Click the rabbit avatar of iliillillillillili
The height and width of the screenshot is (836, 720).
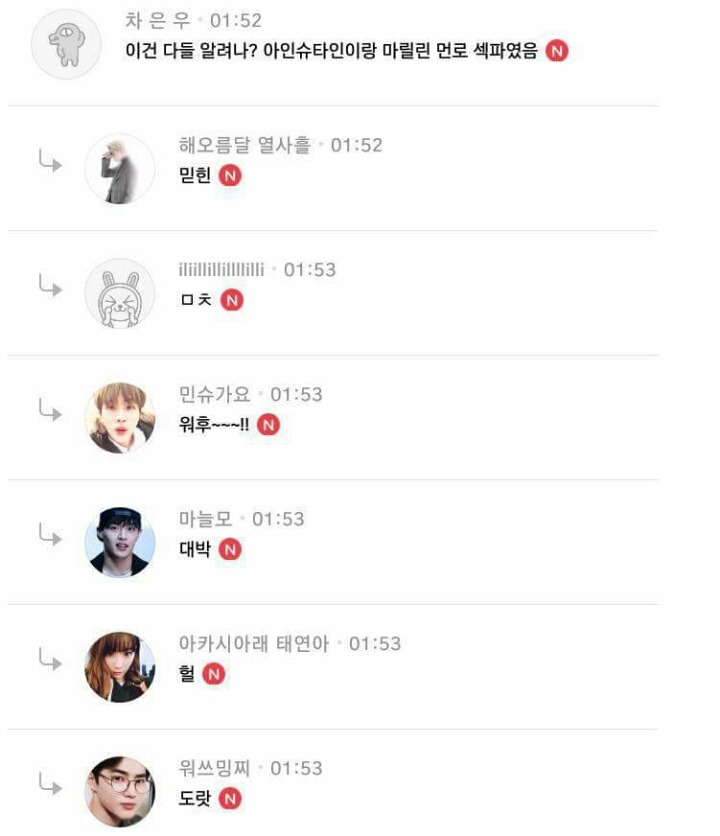click(122, 291)
